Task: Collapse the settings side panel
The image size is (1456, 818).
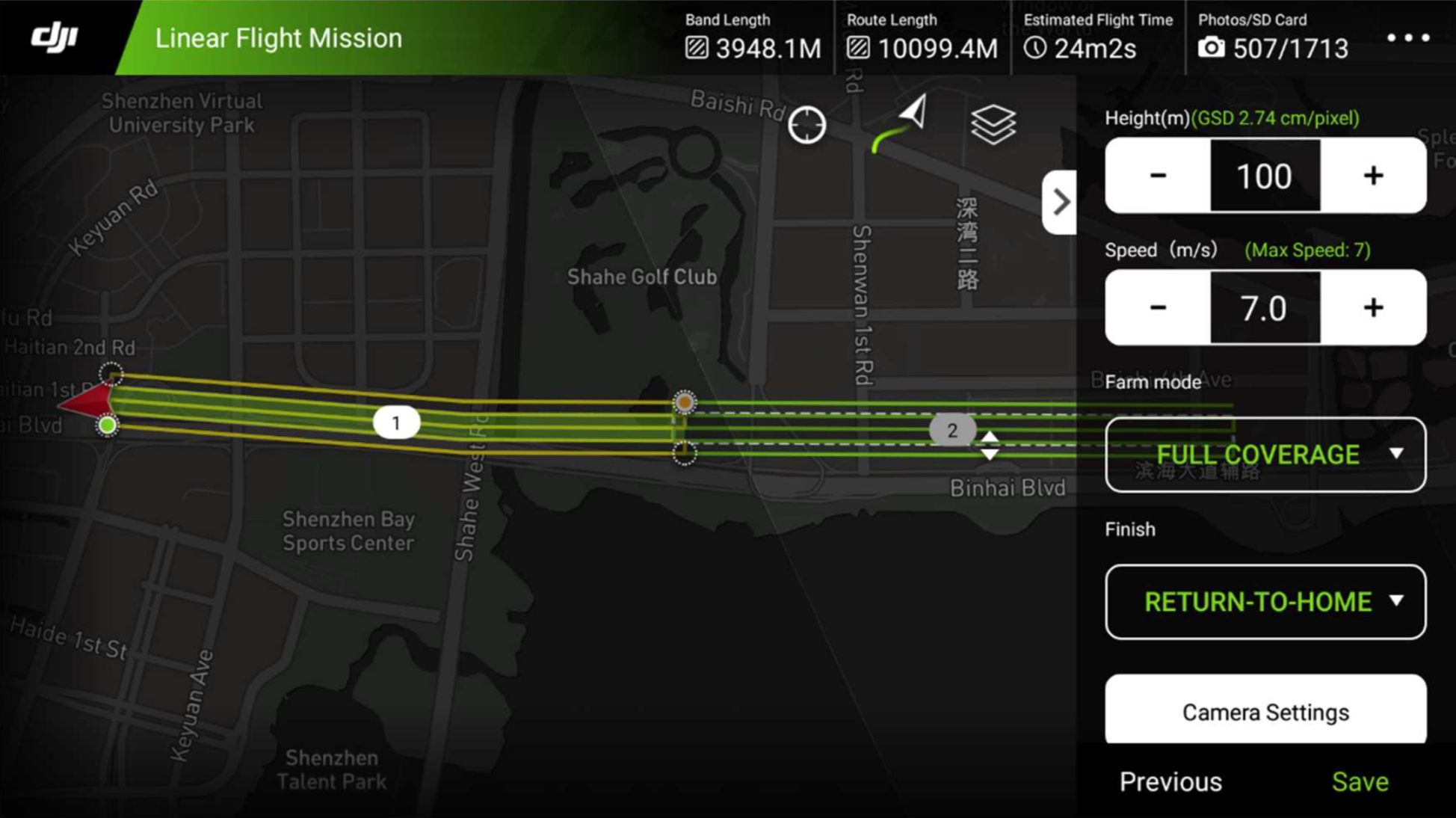Action: coord(1060,202)
